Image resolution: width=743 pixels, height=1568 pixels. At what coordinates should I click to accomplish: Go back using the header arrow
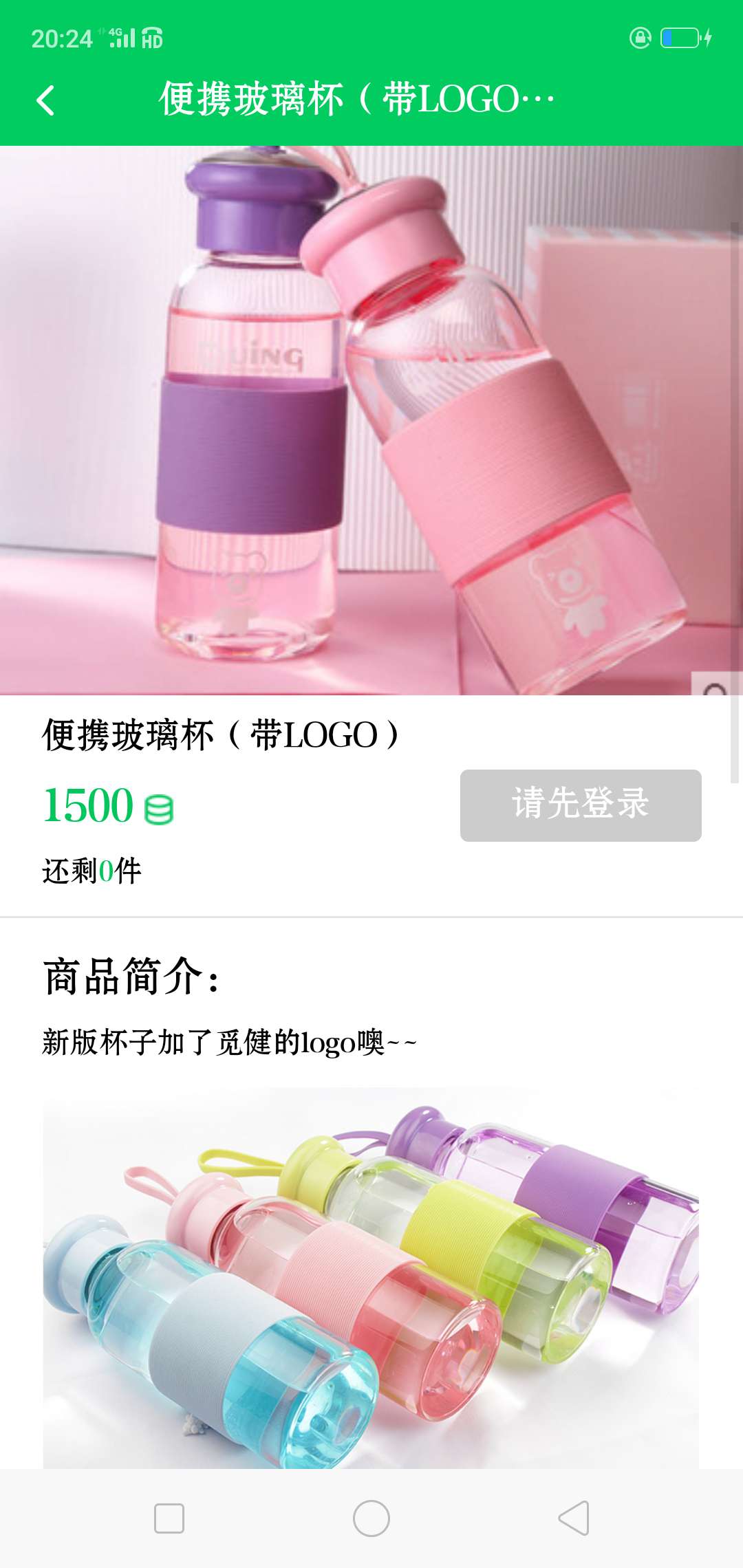45,100
